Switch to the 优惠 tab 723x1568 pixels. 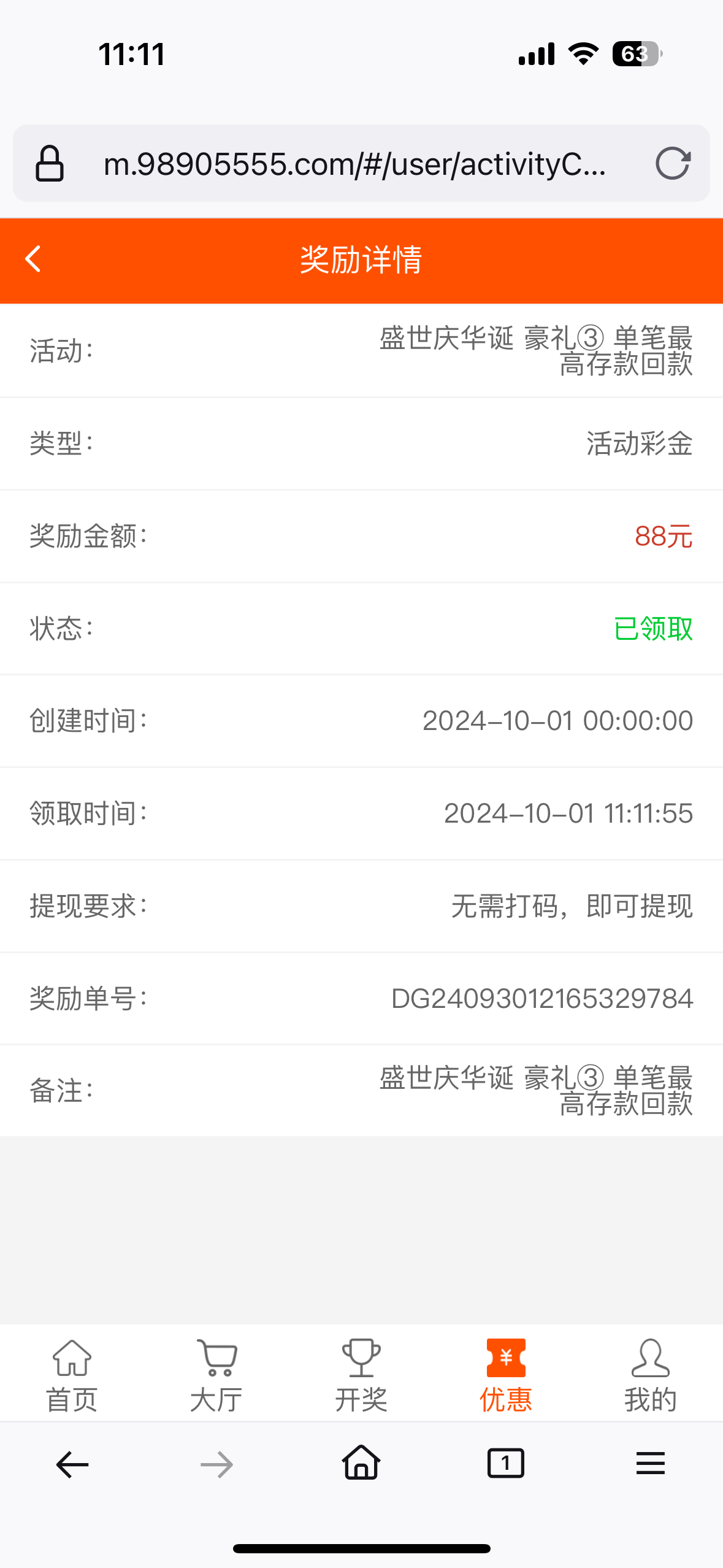pos(505,1401)
